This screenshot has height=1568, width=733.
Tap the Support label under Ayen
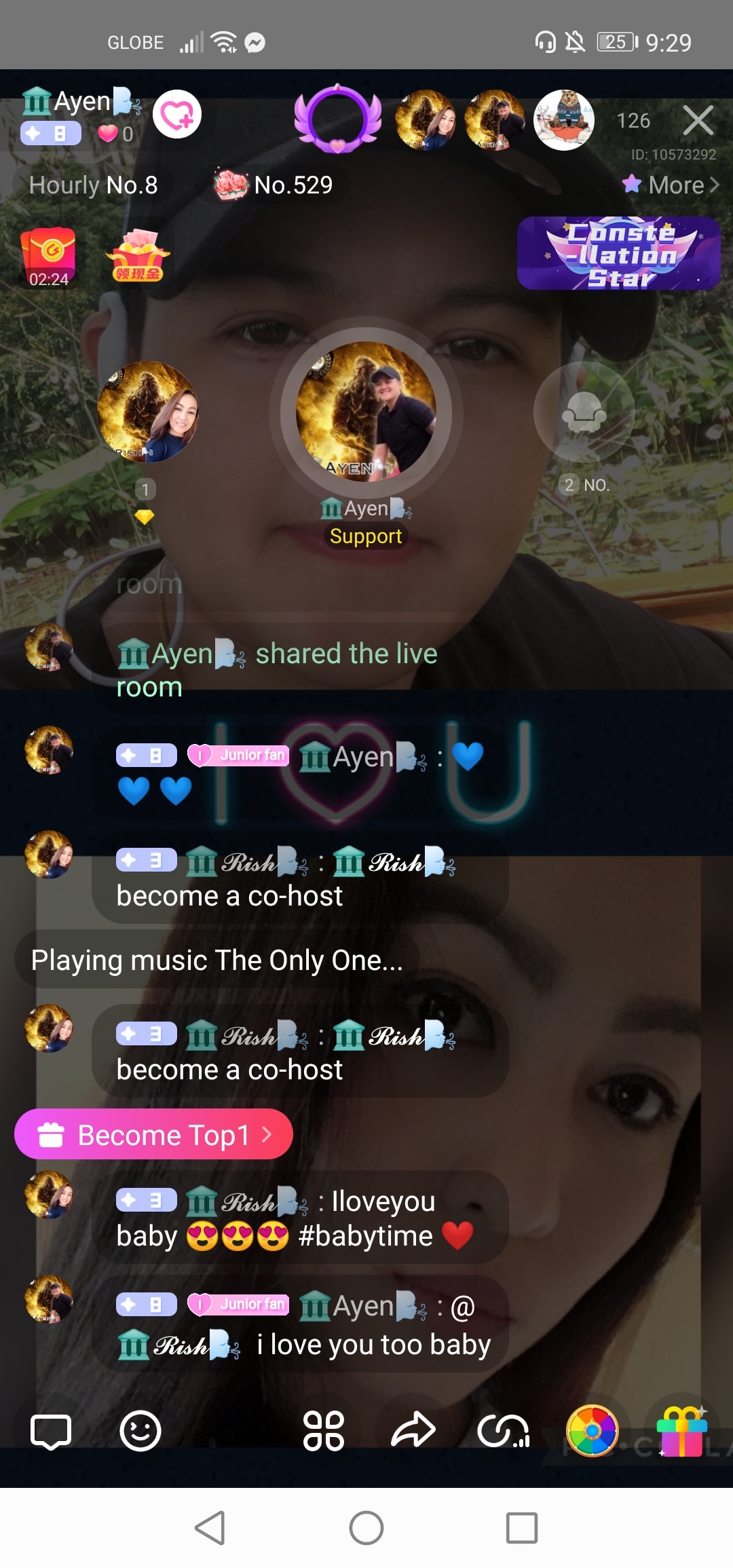(366, 536)
